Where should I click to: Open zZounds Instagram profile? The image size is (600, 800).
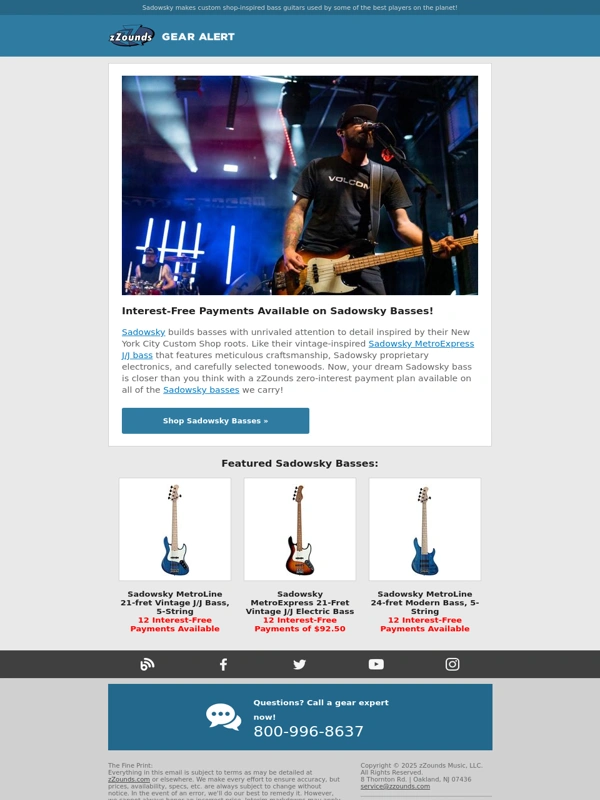452,664
